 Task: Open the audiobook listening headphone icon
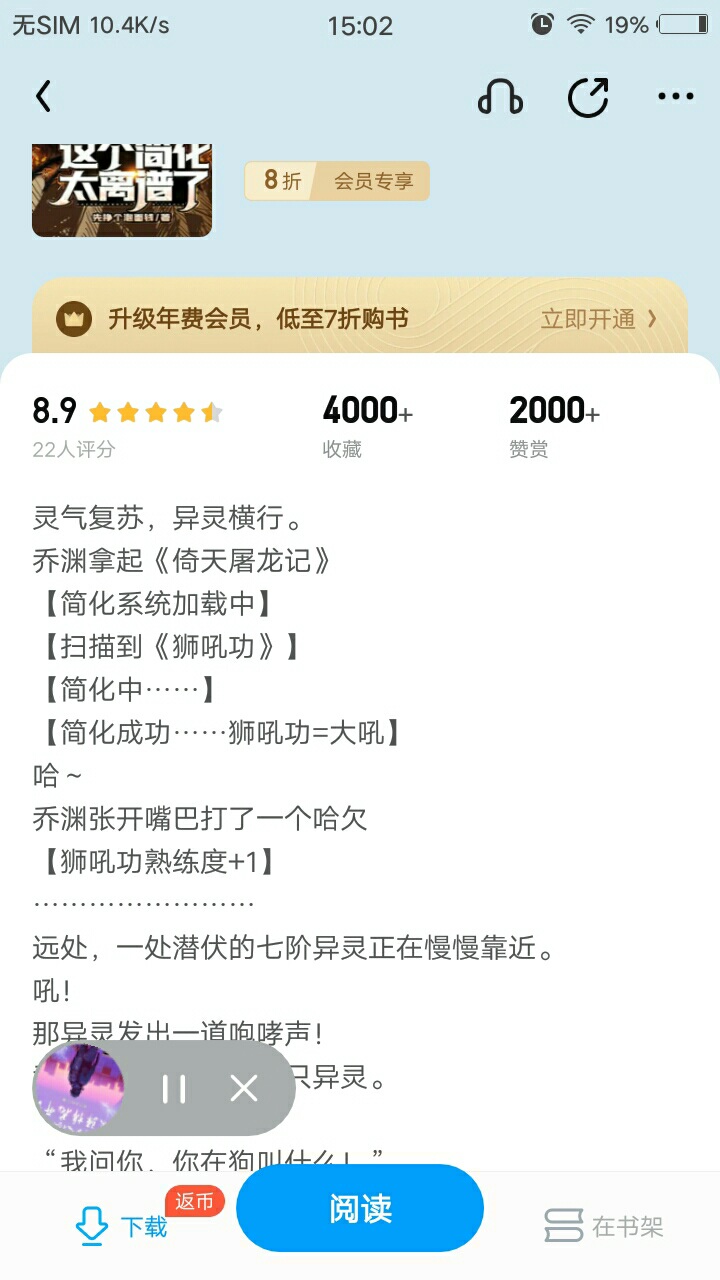(500, 97)
